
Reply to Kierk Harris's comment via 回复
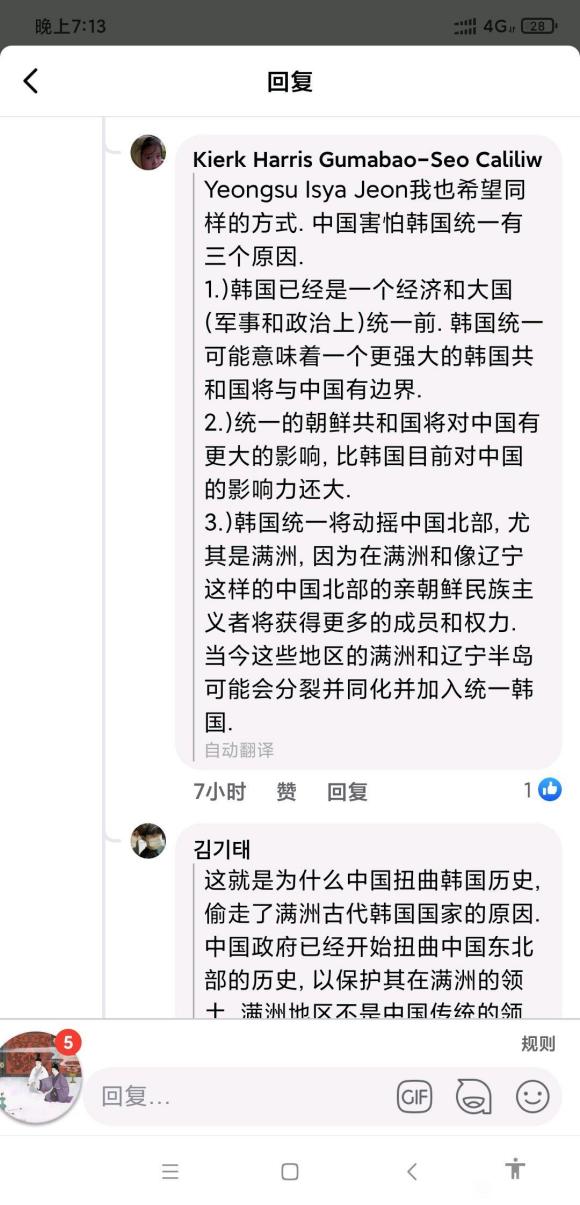(347, 791)
